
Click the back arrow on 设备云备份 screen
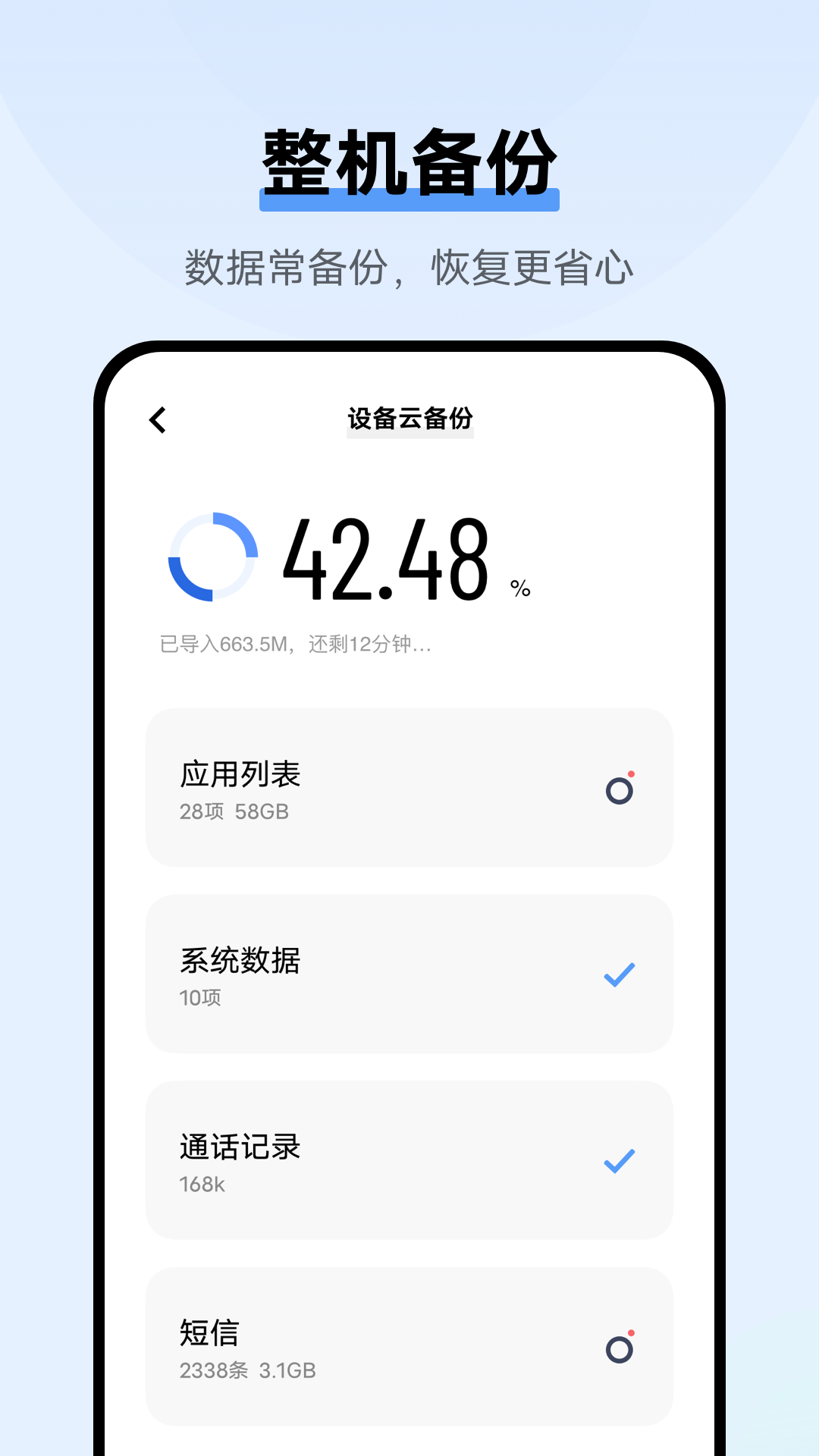pos(158,419)
